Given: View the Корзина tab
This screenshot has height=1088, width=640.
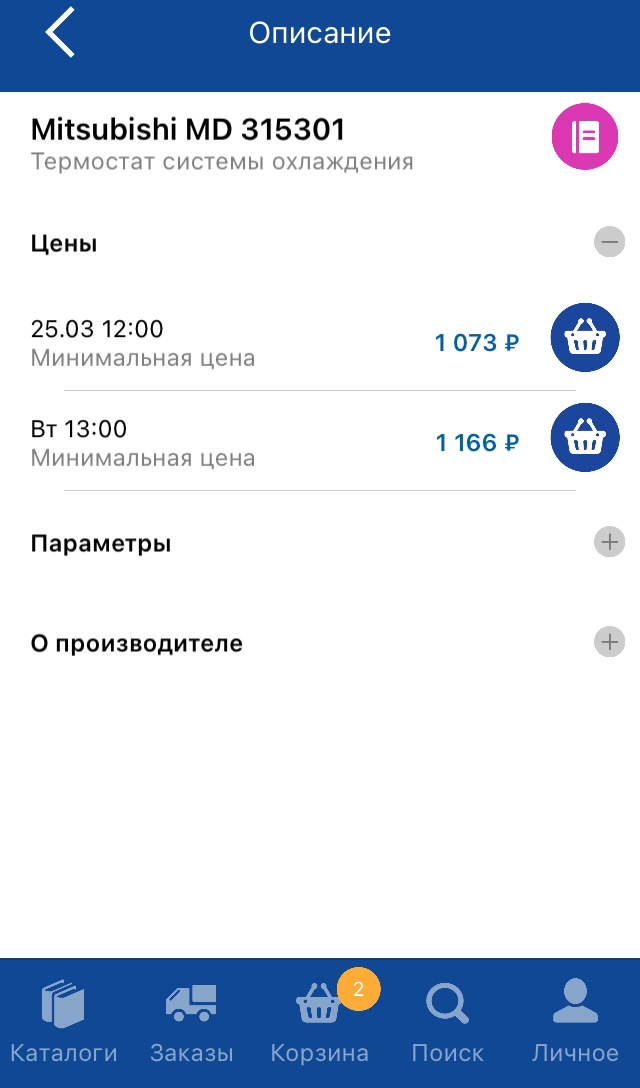Looking at the screenshot, I should click(x=319, y=1022).
